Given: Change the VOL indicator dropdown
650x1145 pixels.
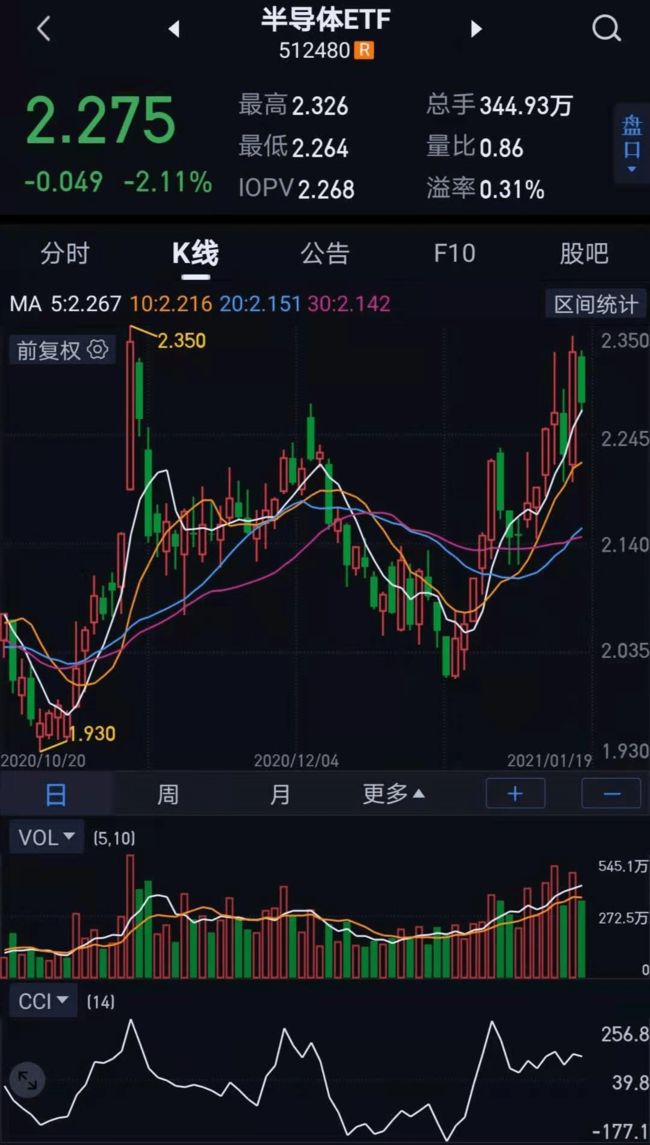Looking at the screenshot, I should point(47,837).
